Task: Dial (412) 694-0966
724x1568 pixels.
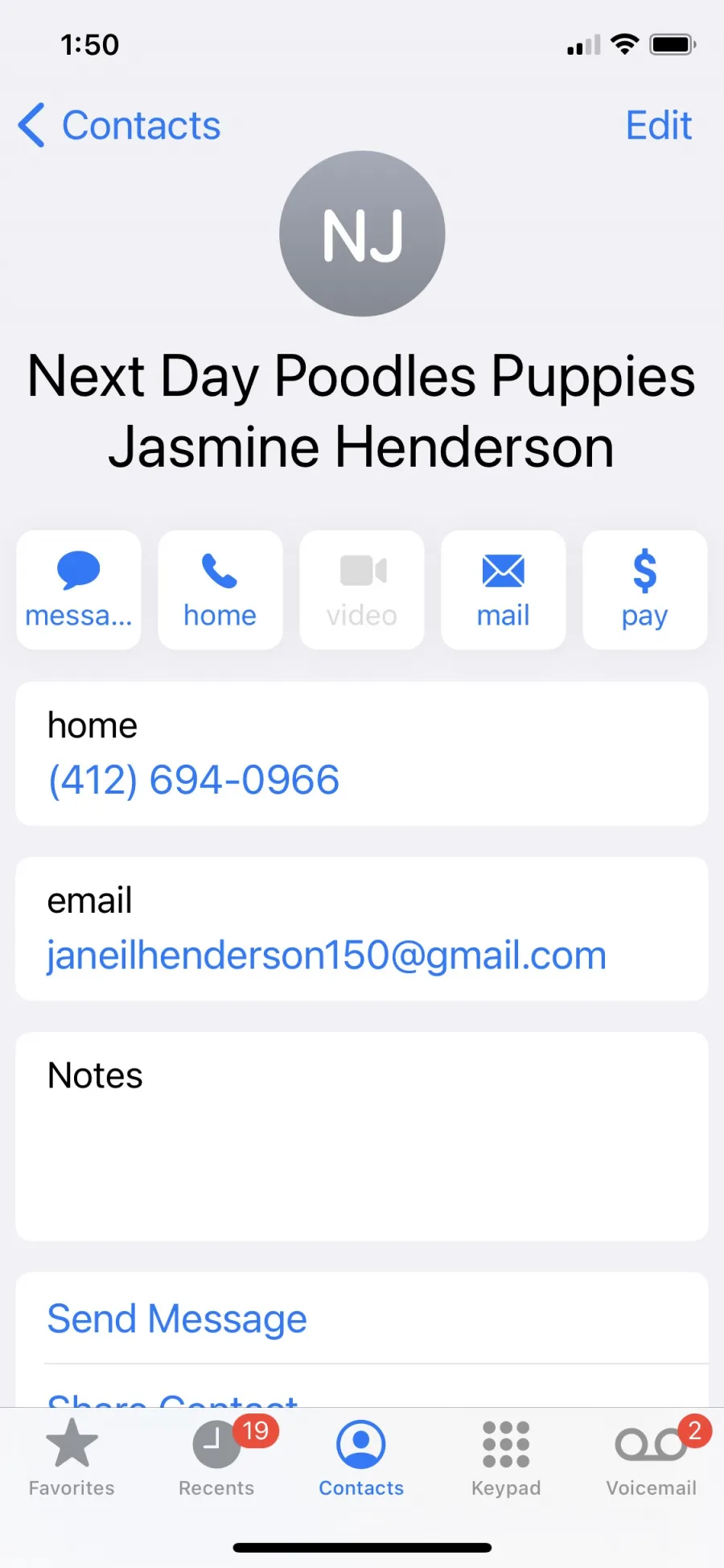Action: click(x=194, y=779)
